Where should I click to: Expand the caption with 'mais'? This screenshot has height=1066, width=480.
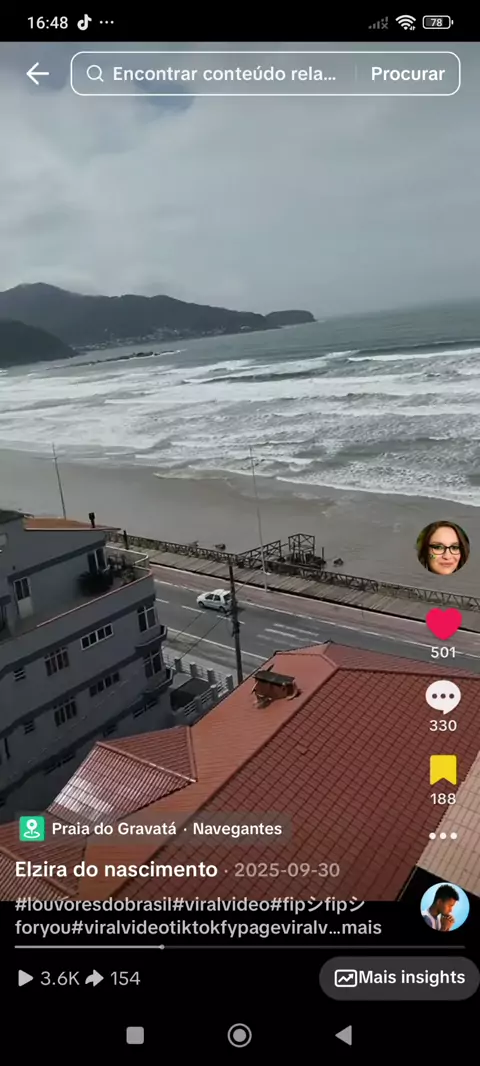(362, 927)
